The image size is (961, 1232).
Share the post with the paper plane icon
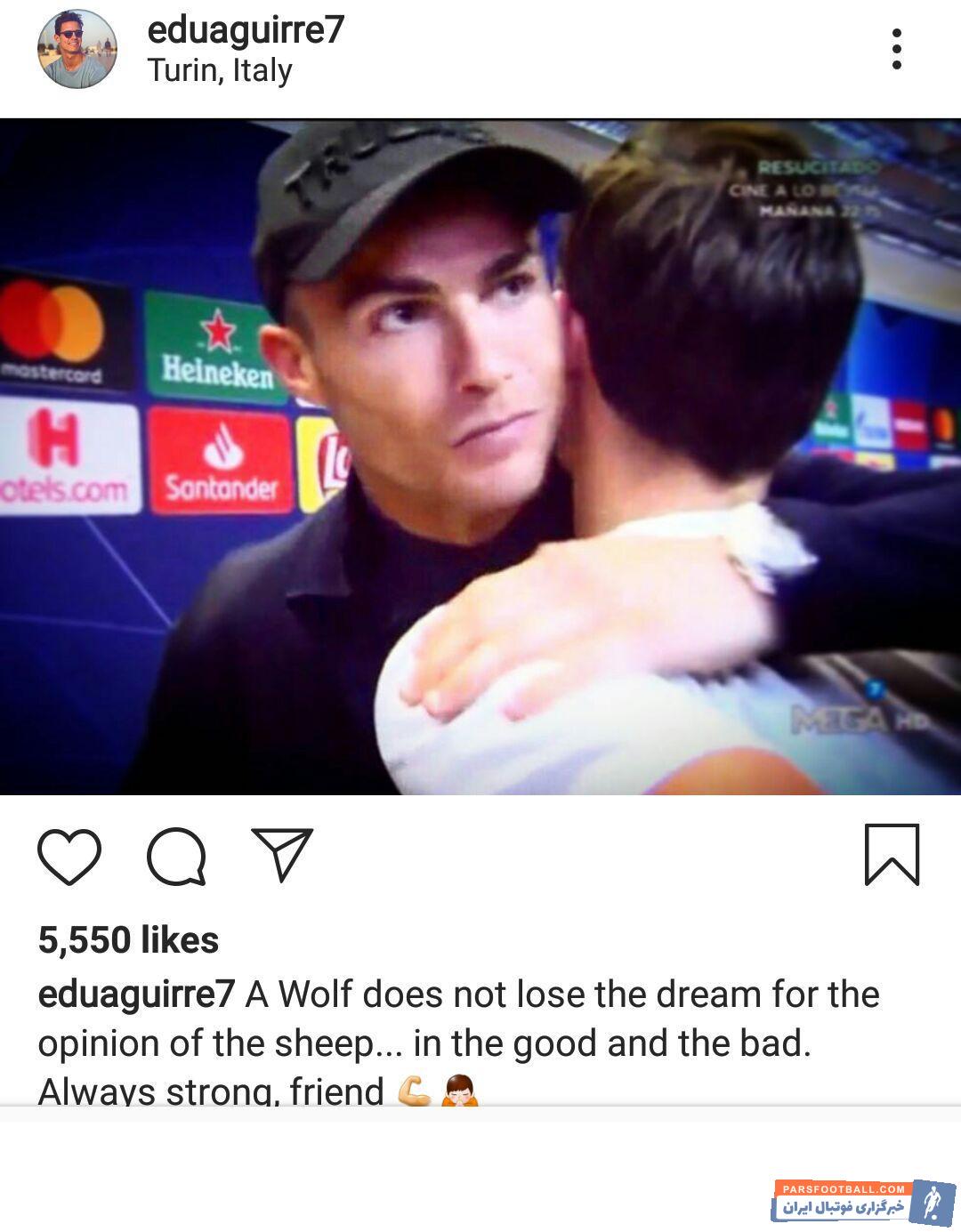tap(282, 855)
